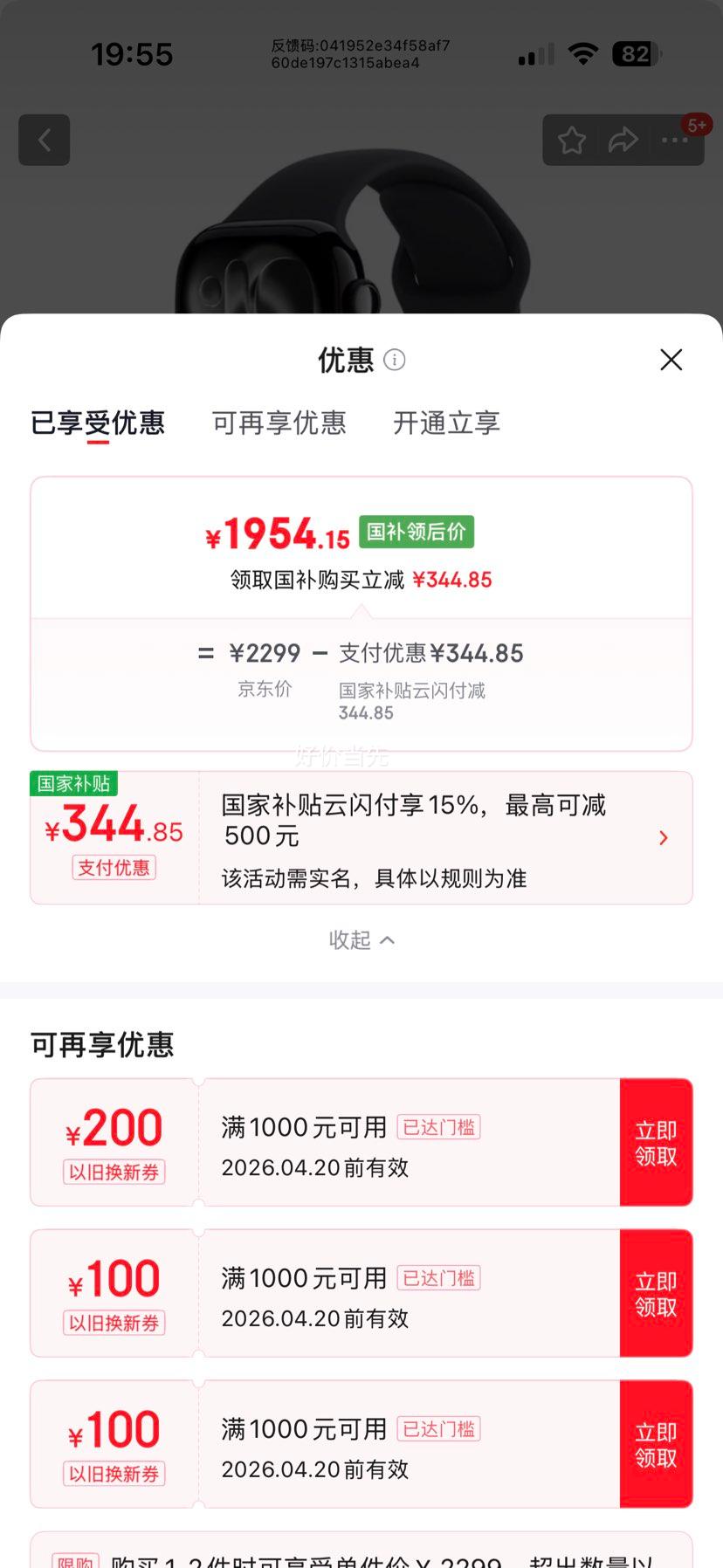The width and height of the screenshot is (723, 1568).
Task: Tap the info icon beside 优惠 title
Action: pyautogui.click(x=394, y=361)
